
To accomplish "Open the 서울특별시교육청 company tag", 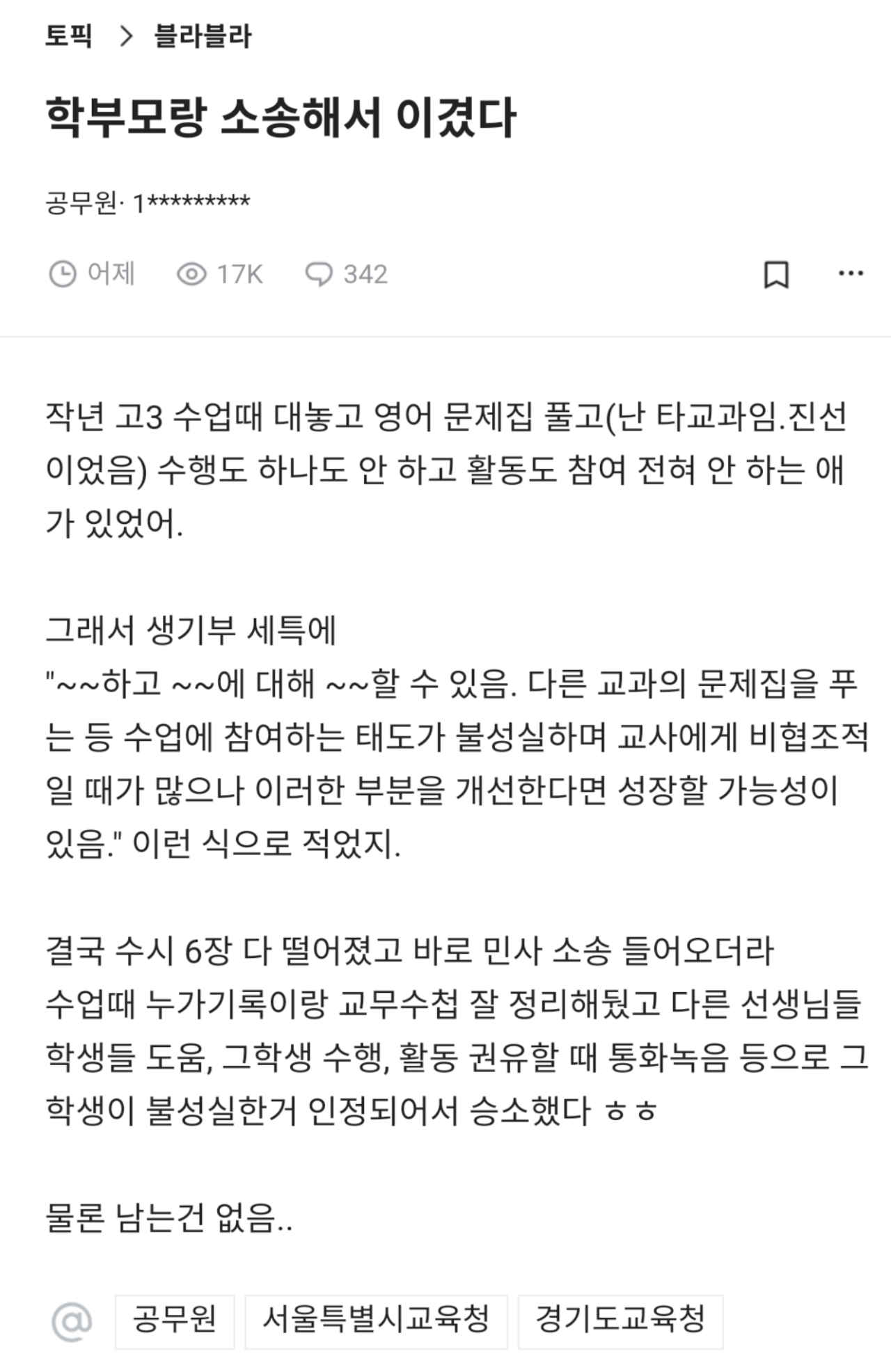I will (x=376, y=1321).
